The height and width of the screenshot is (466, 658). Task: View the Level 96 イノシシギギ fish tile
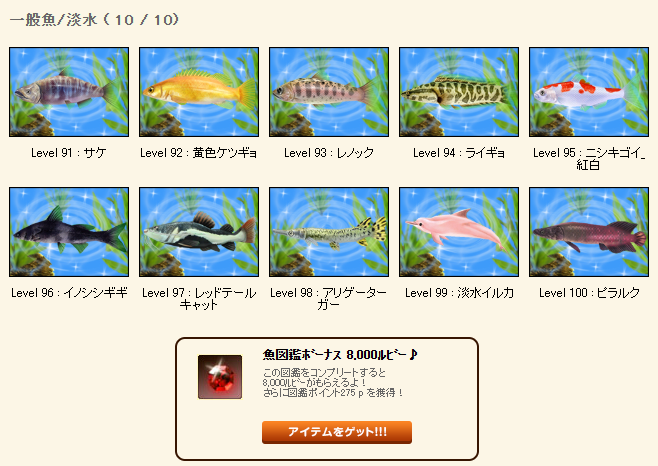[x=69, y=232]
